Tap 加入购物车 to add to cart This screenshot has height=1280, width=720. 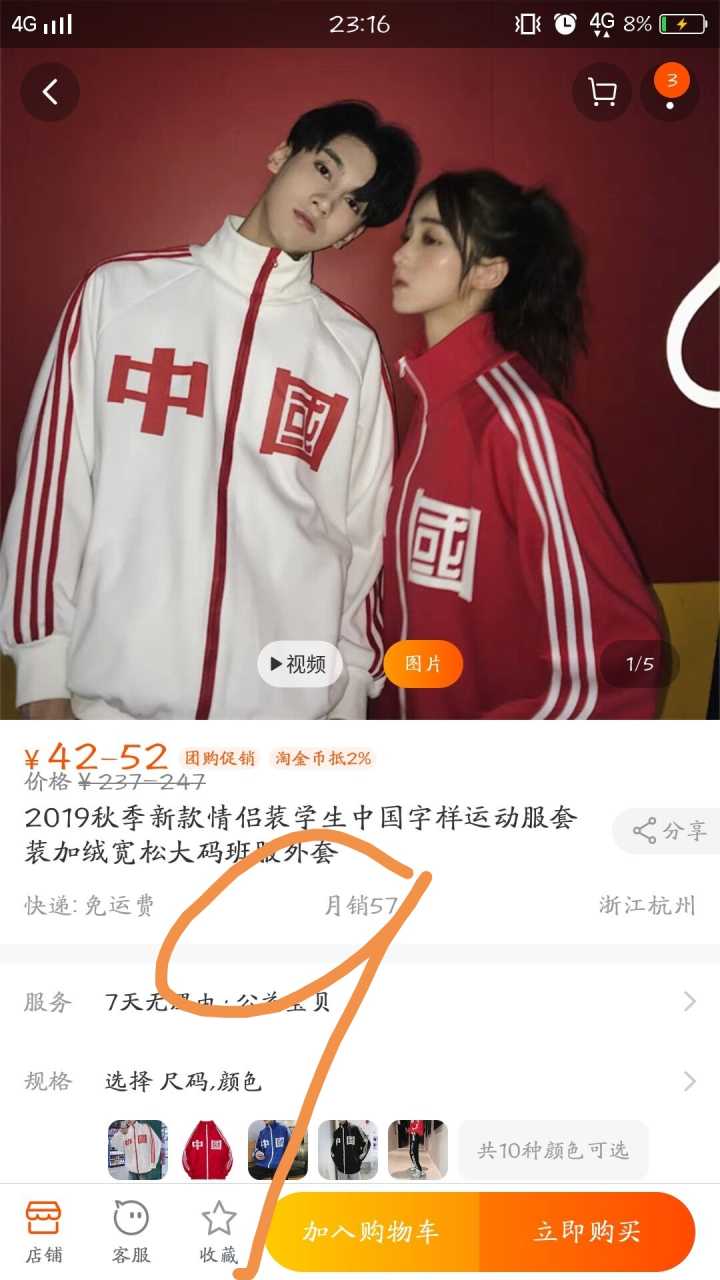tap(372, 1232)
